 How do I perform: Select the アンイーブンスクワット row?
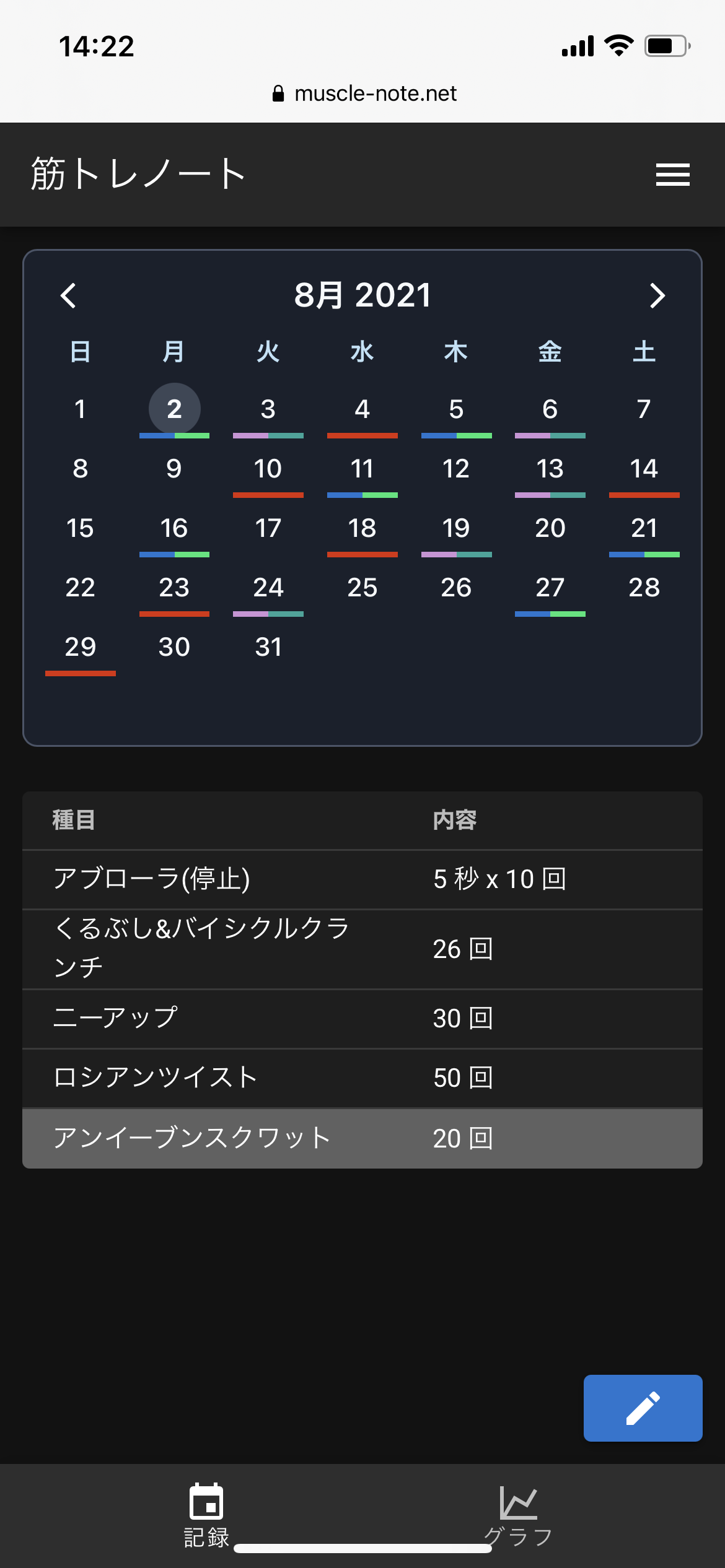pos(362,1138)
